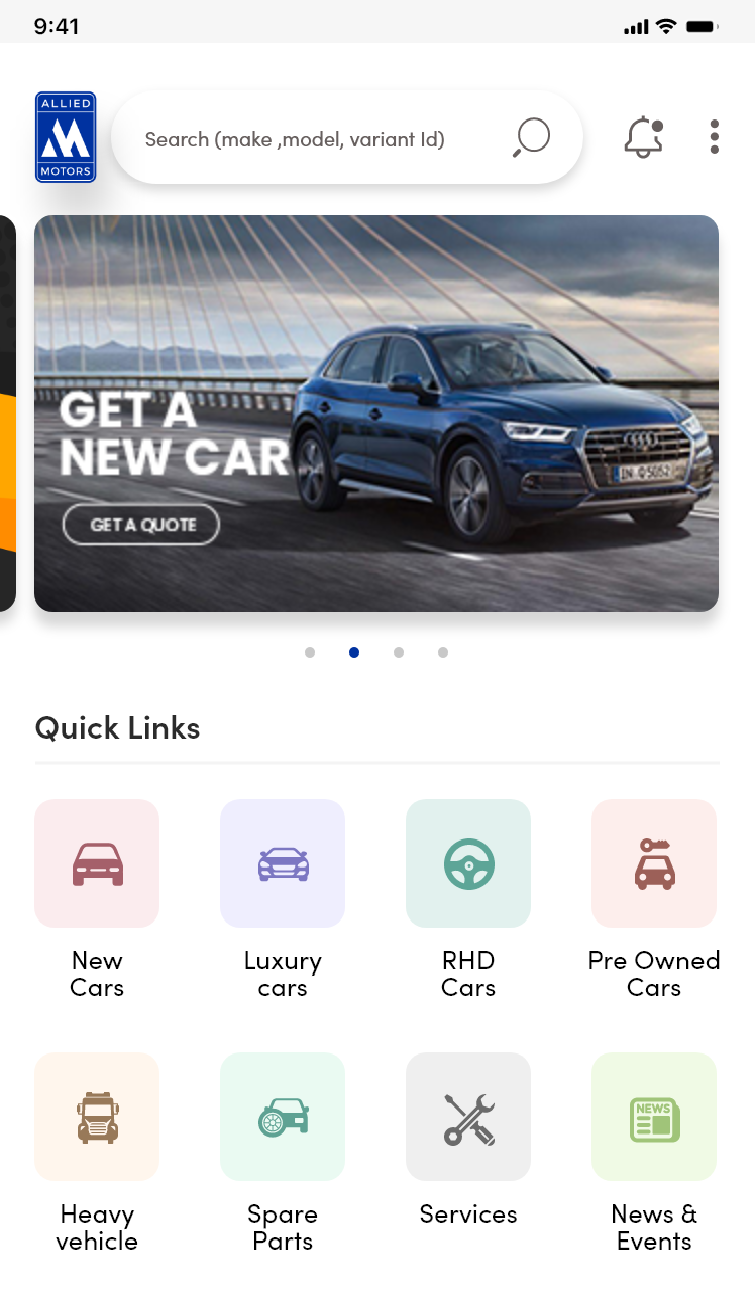This screenshot has height=1307, width=755.
Task: Jump to the first banner page dot
Action: tap(310, 653)
